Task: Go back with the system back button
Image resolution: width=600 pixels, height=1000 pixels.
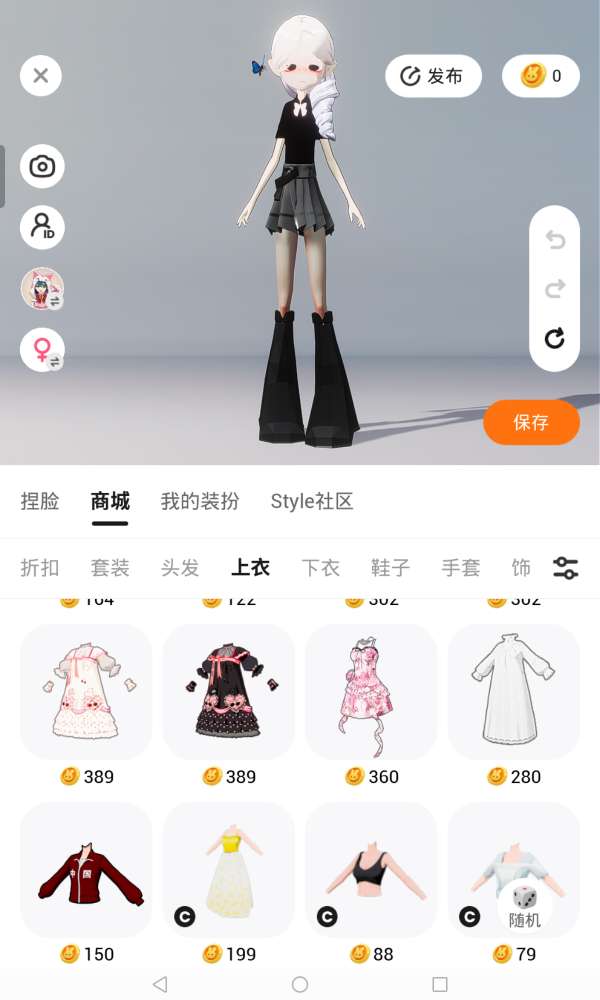Action: point(160,984)
